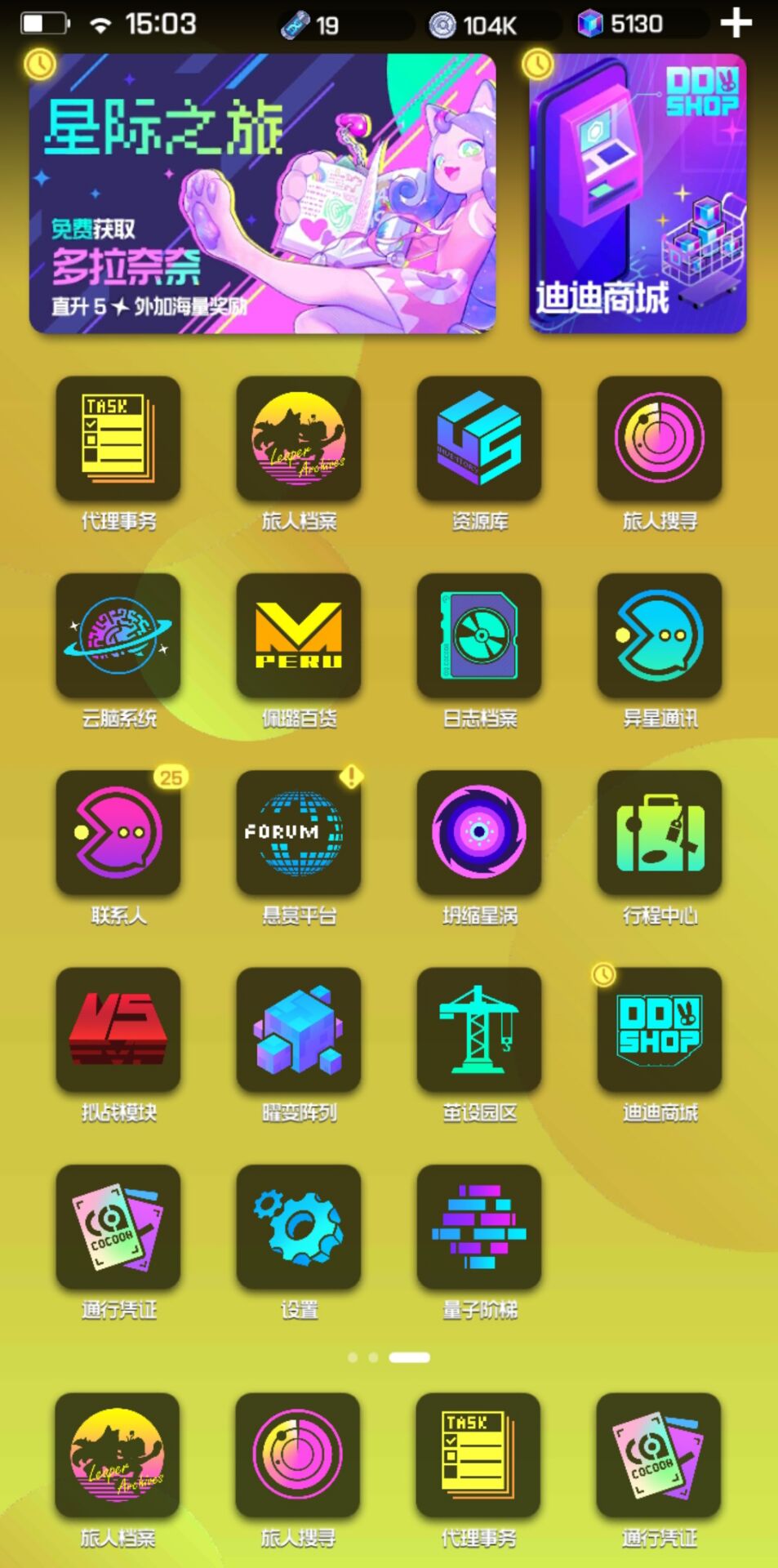Viewport: 778px width, 1568px height.
Task: Open the 异星通讯 app
Action: (x=660, y=636)
